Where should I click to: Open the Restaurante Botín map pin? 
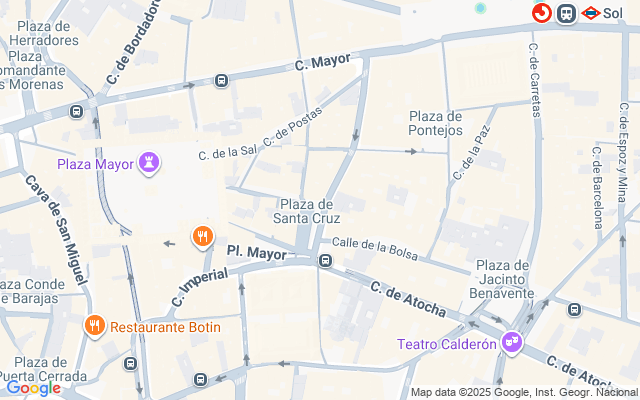[95, 326]
